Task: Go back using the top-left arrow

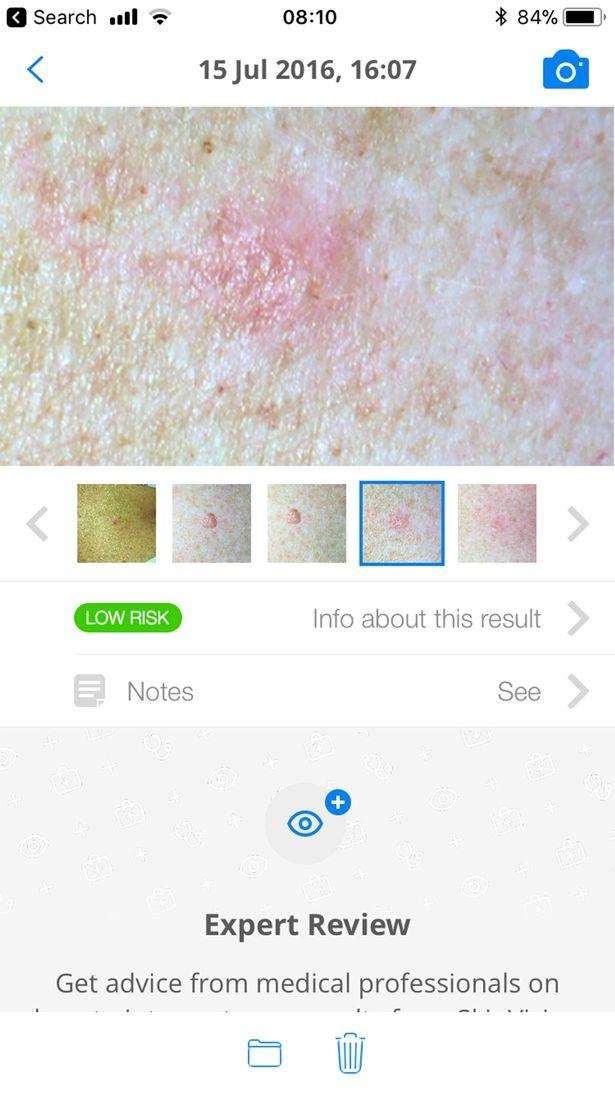Action: 36,70
